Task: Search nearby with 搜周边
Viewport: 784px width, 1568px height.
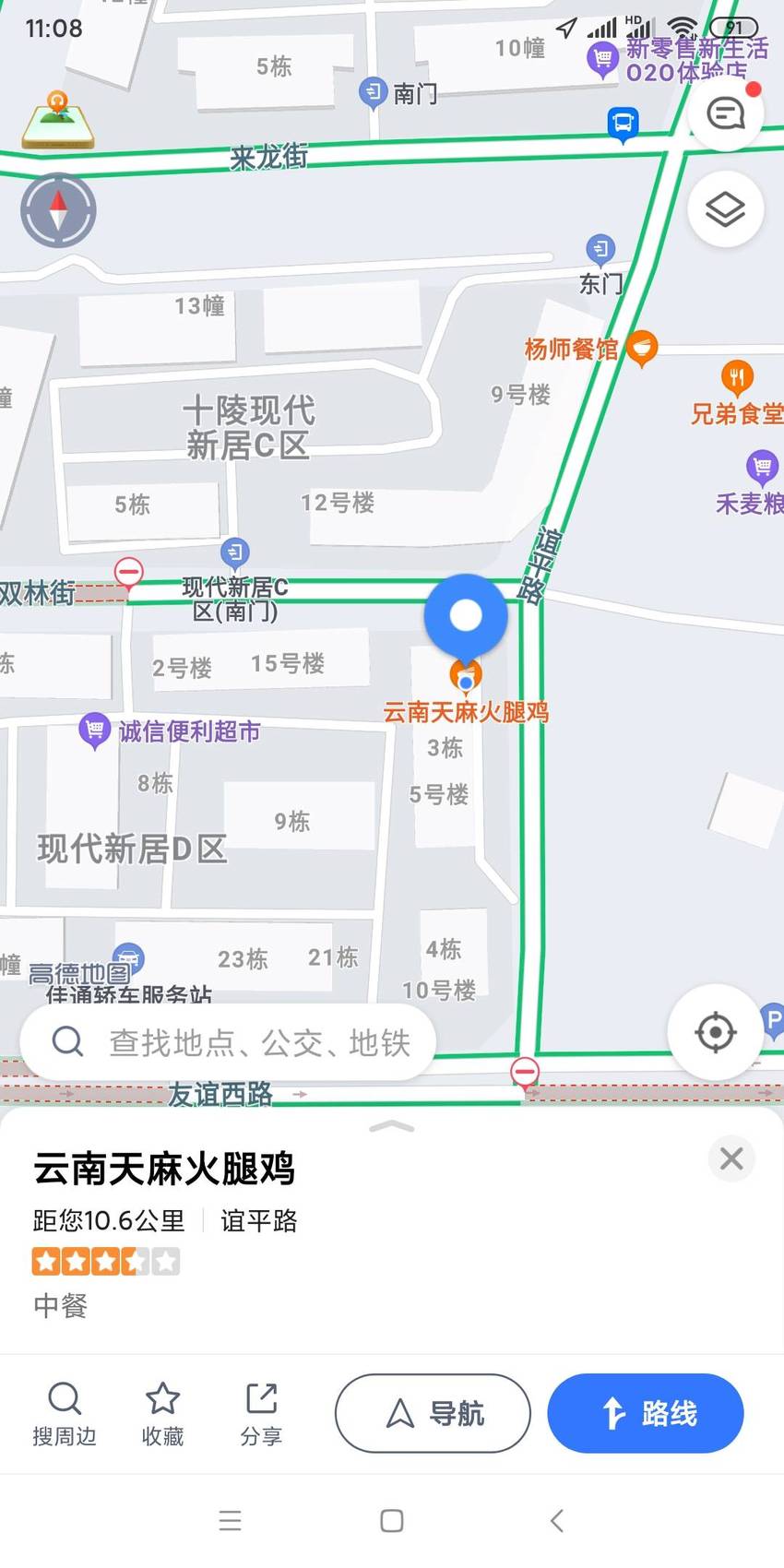Action: (65, 1414)
